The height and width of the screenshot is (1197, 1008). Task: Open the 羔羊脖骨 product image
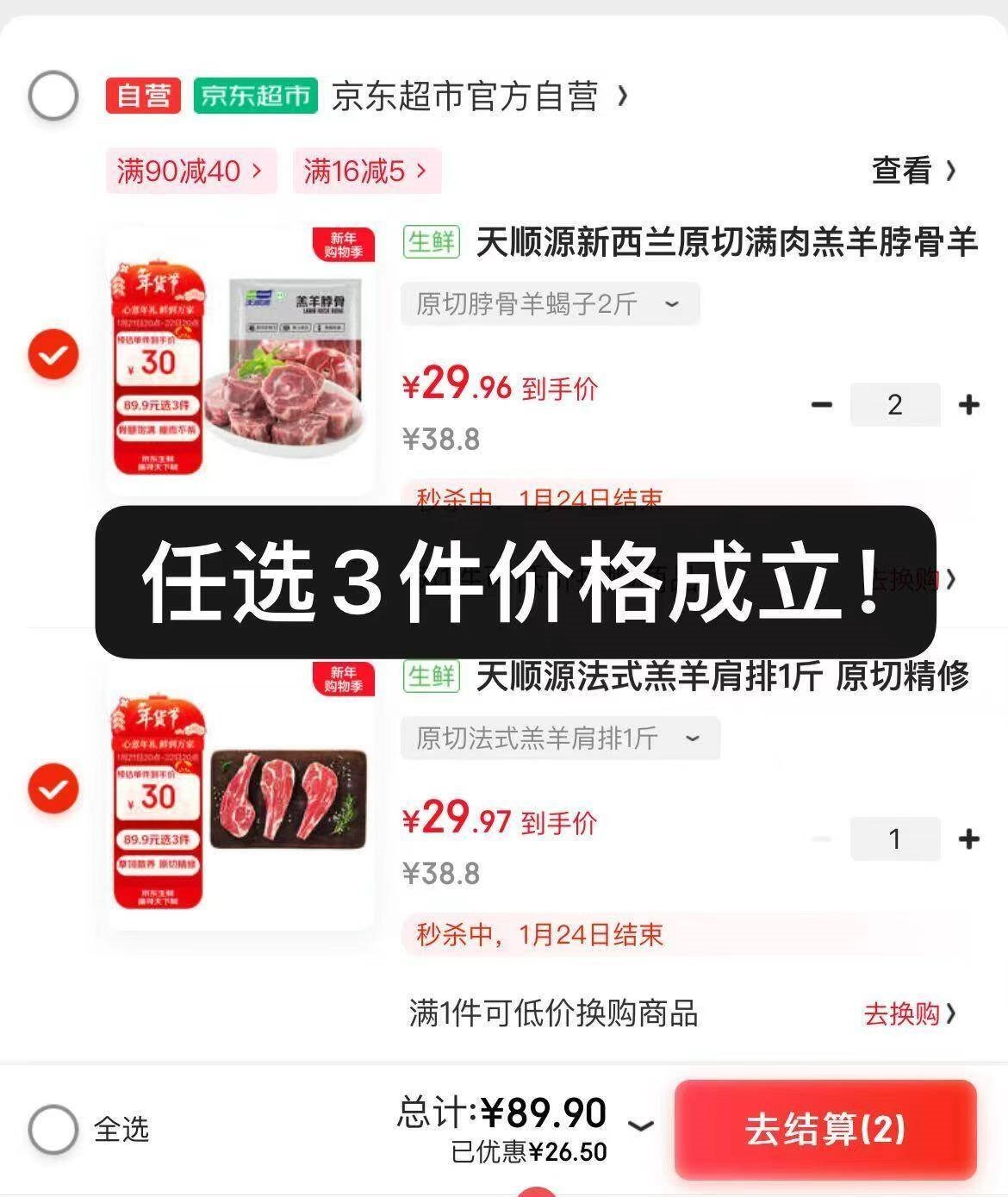(240, 364)
